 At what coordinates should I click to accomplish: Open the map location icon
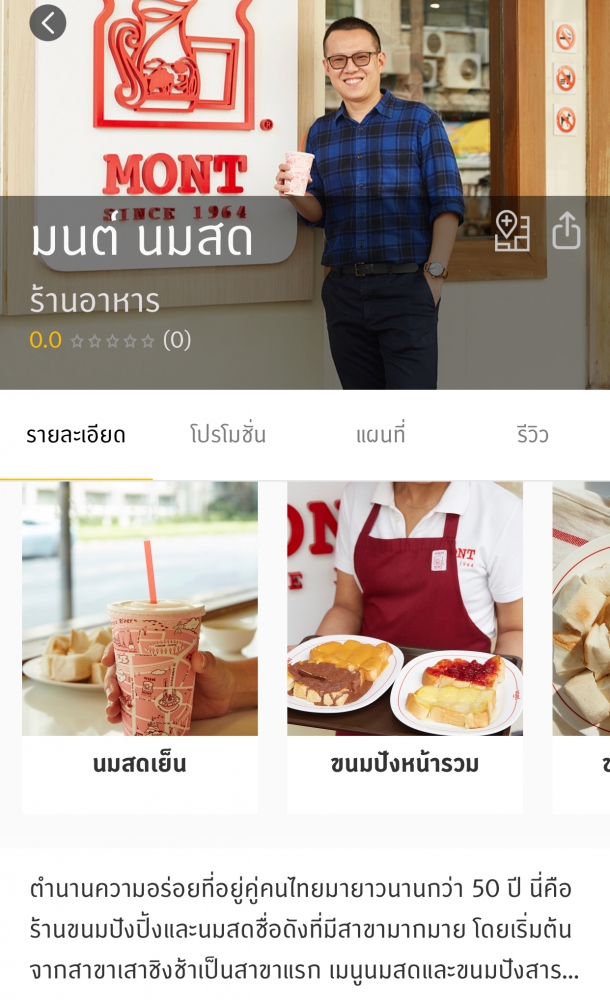point(512,231)
